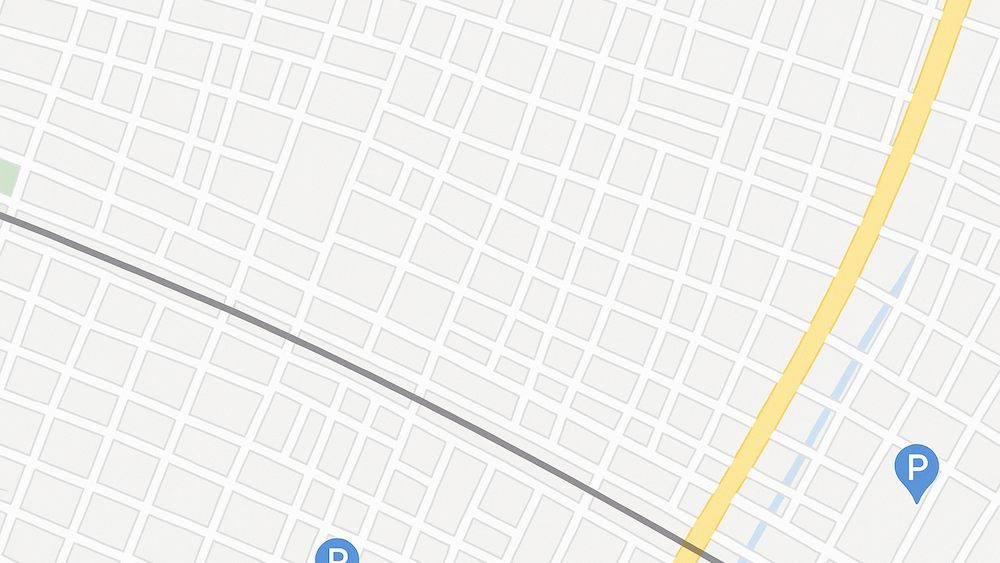This screenshot has width=1000, height=563.
Task: Tap the parking pin east of the yellow highway
Action: (916, 468)
